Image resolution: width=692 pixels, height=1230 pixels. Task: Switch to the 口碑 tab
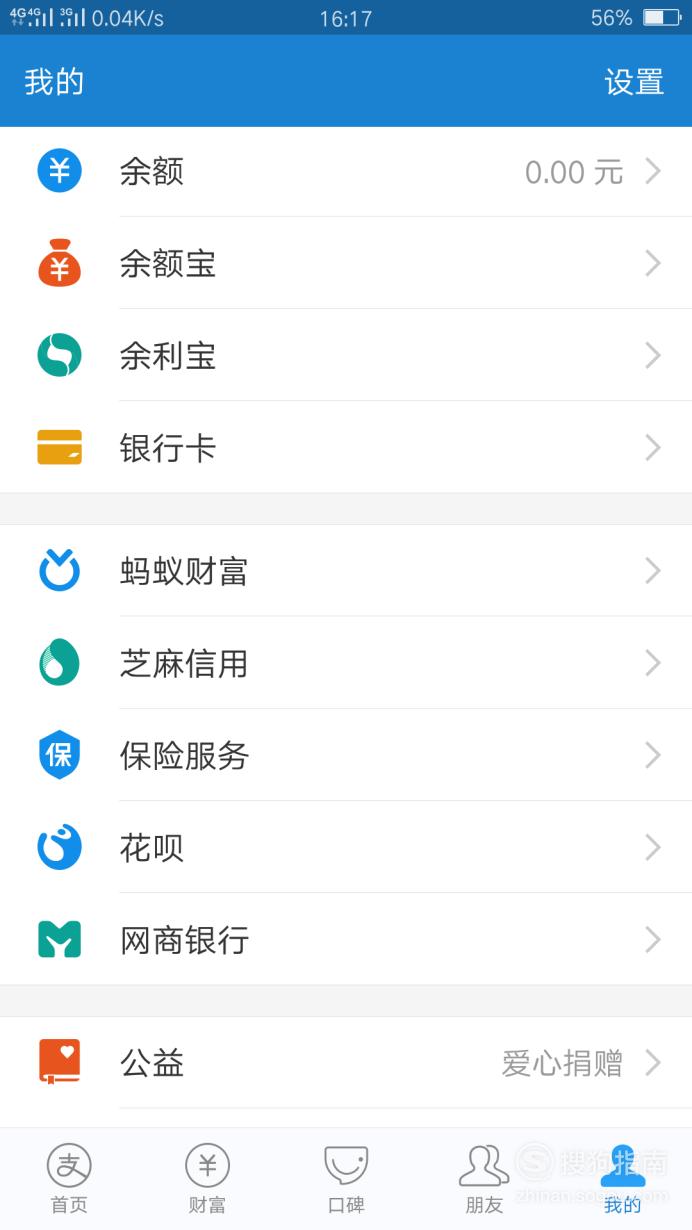[346, 1179]
